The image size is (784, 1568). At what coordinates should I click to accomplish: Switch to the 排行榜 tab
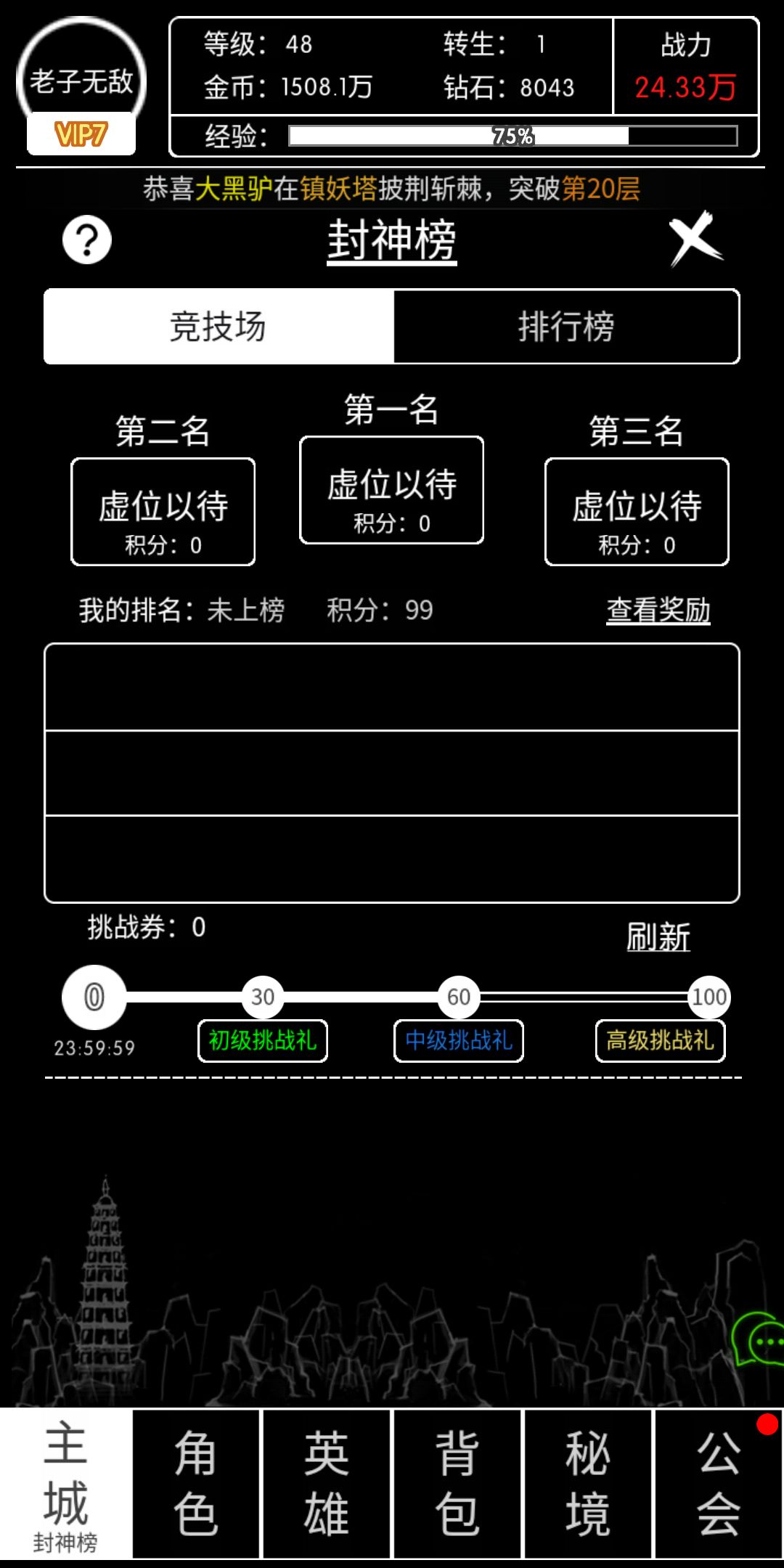coord(565,326)
